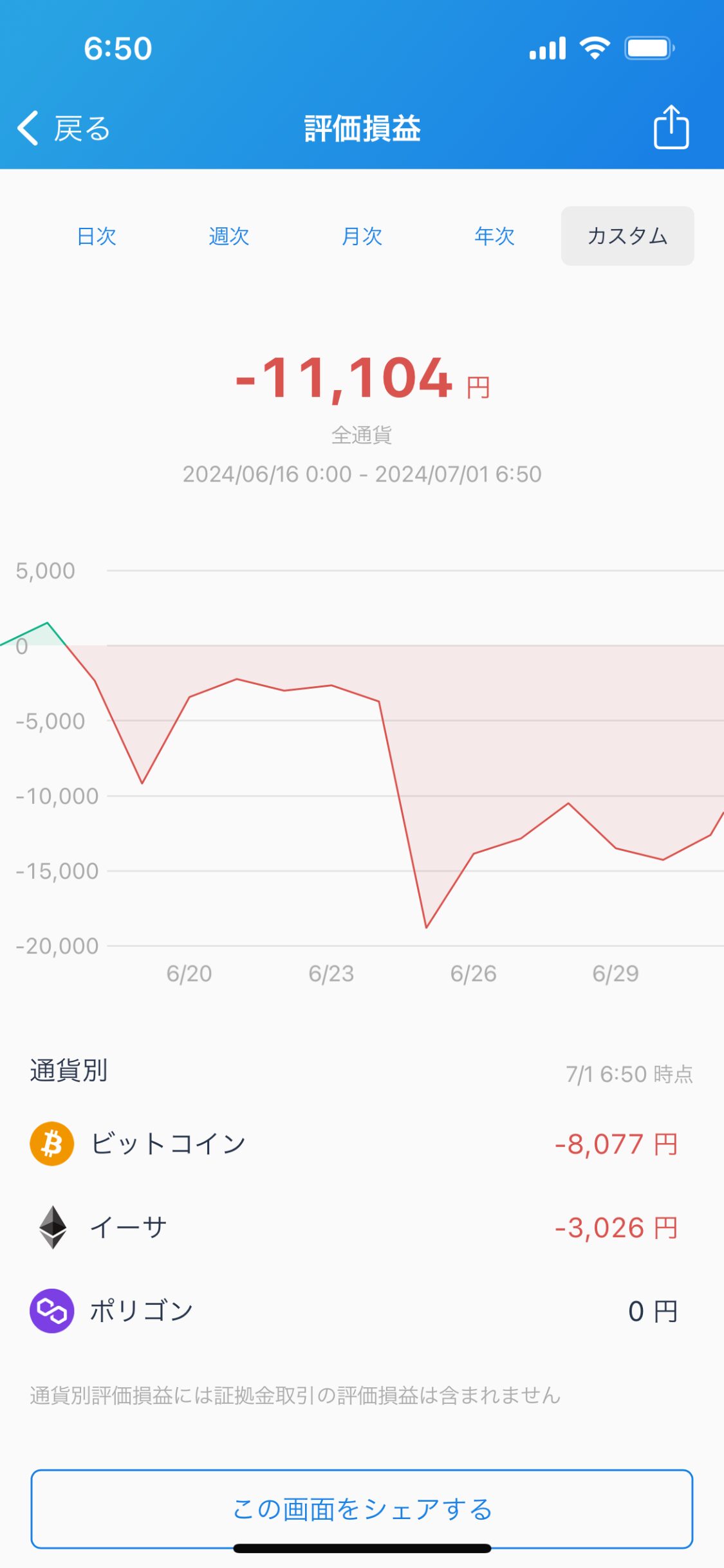Tap the purple Polygon icon beside ポリゴン

(51, 1311)
